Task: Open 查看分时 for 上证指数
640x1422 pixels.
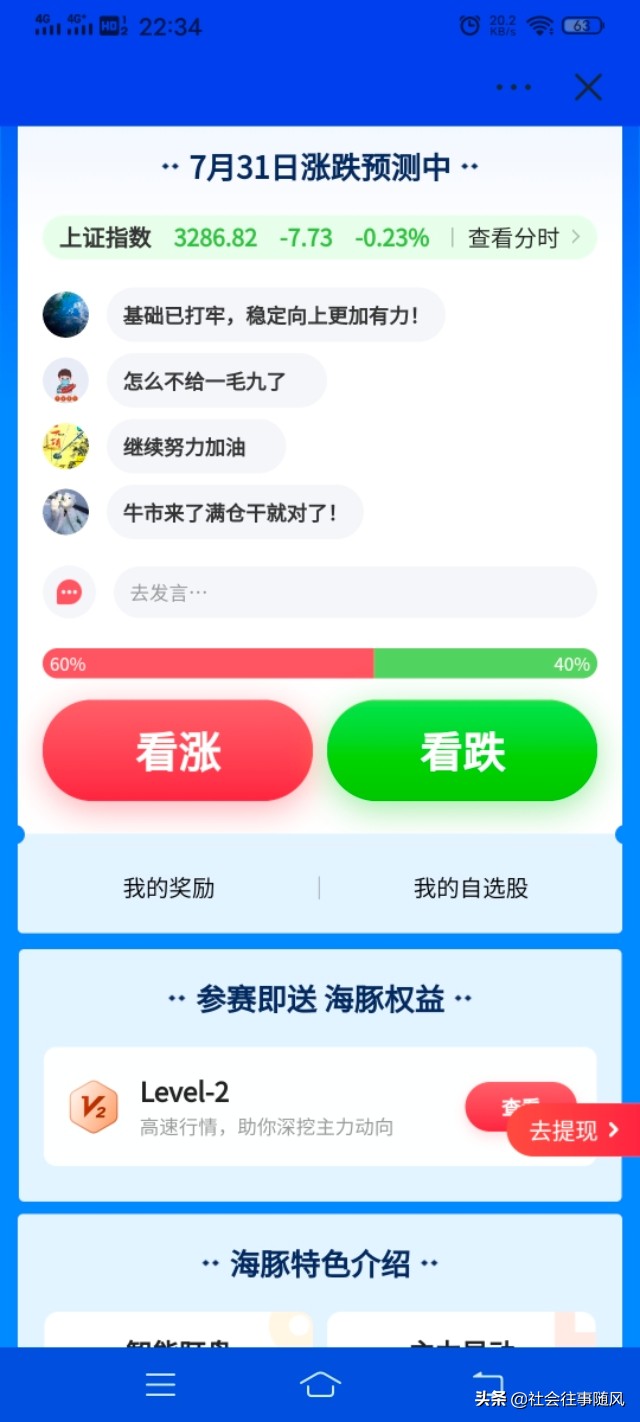Action: point(522,238)
